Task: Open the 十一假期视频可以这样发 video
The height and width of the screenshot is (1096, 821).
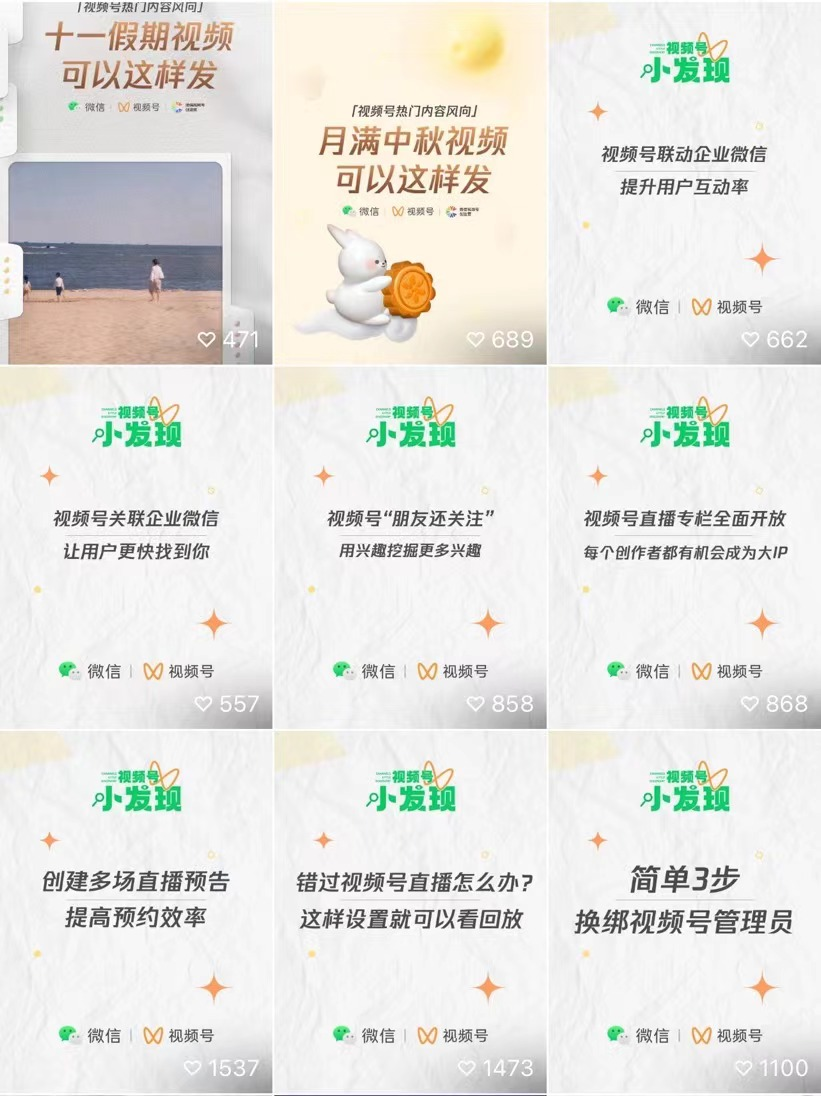Action: click(x=136, y=182)
